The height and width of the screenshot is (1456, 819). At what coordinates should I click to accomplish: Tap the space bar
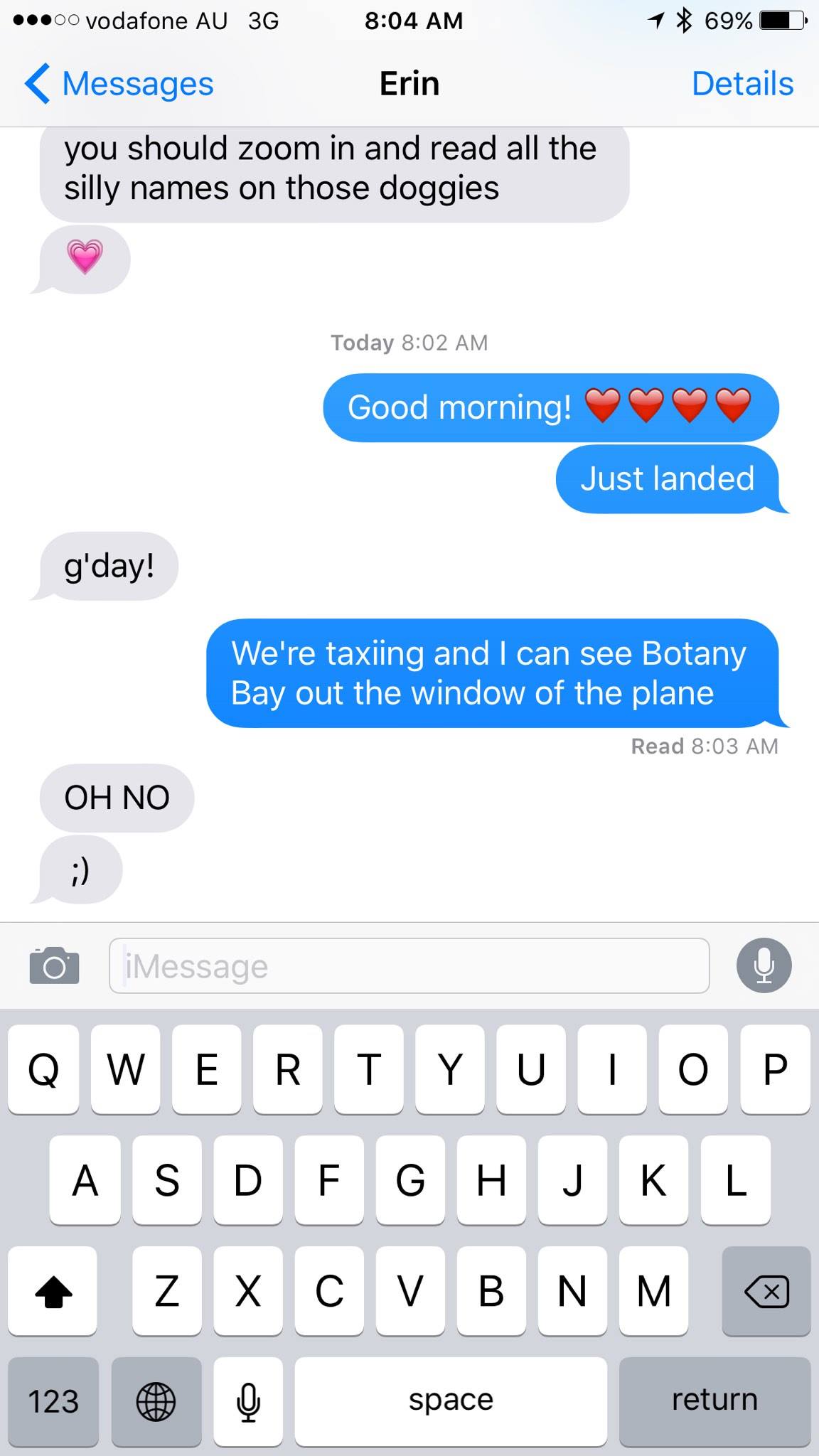pos(451,1400)
